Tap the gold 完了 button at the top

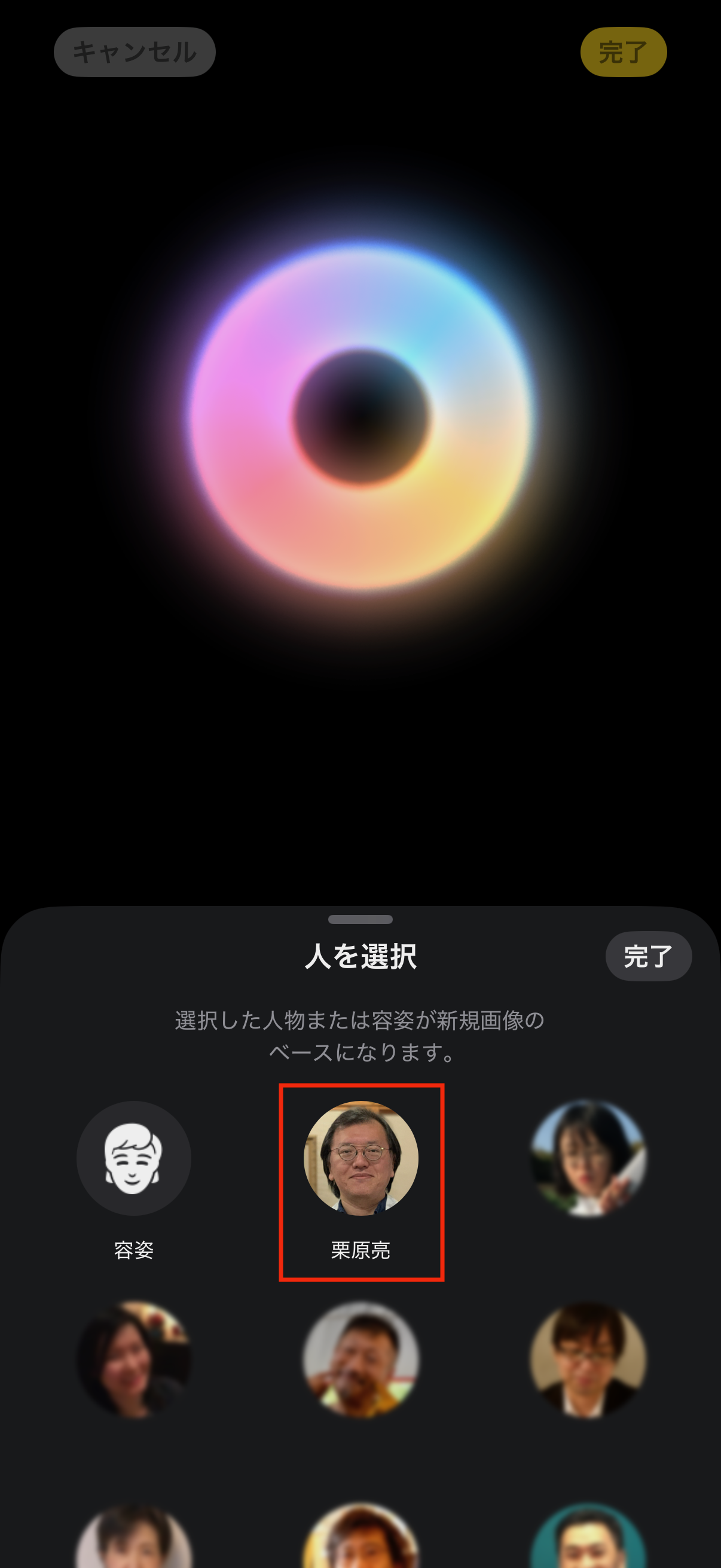624,52
